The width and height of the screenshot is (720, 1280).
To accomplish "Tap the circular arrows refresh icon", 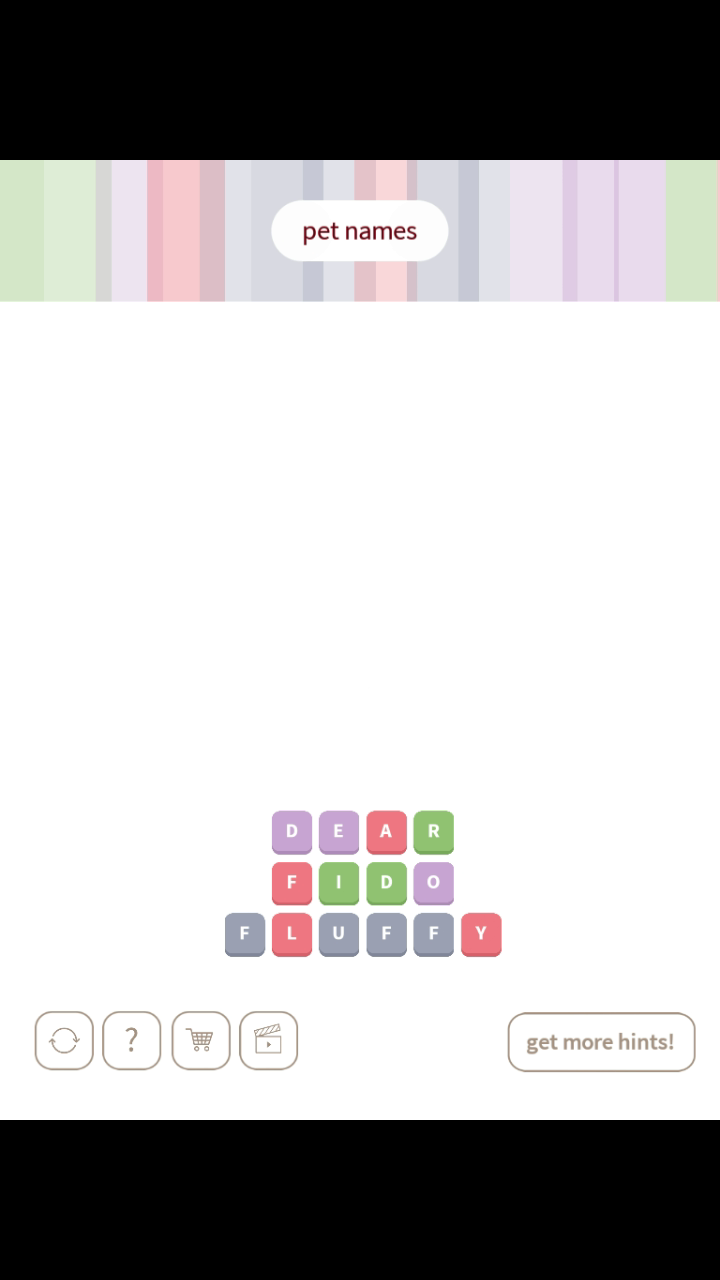I will click(64, 1041).
